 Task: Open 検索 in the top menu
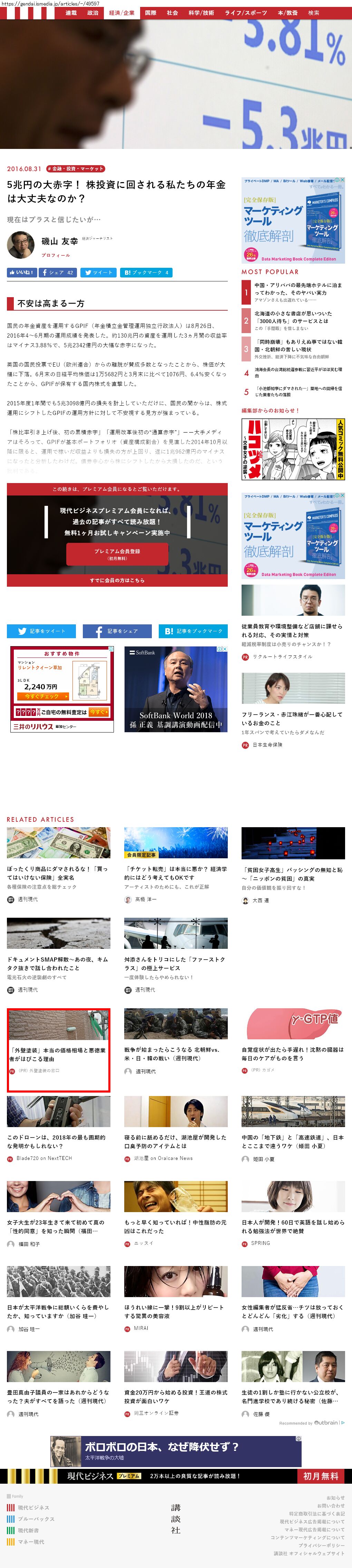point(313,13)
